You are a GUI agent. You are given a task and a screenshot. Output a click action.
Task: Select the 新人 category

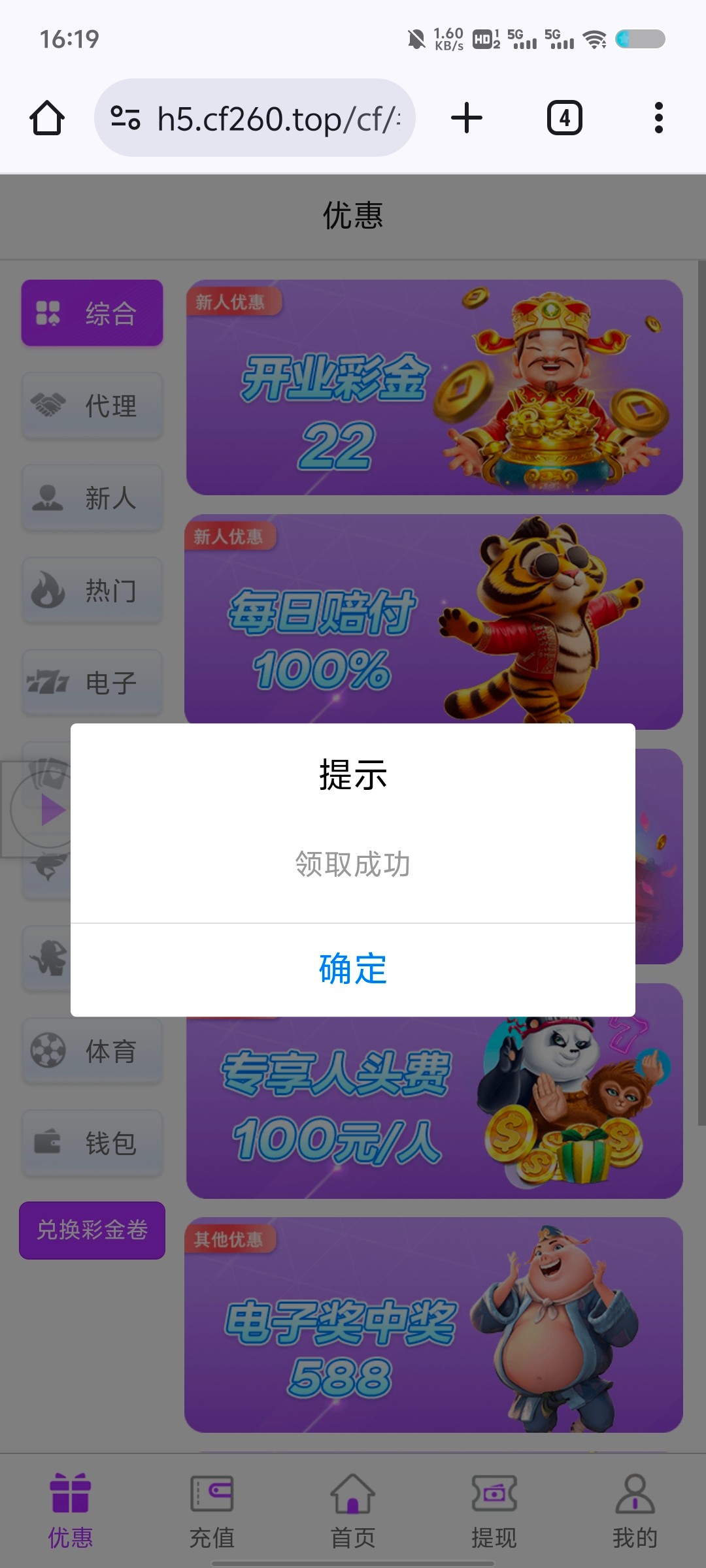pos(92,498)
